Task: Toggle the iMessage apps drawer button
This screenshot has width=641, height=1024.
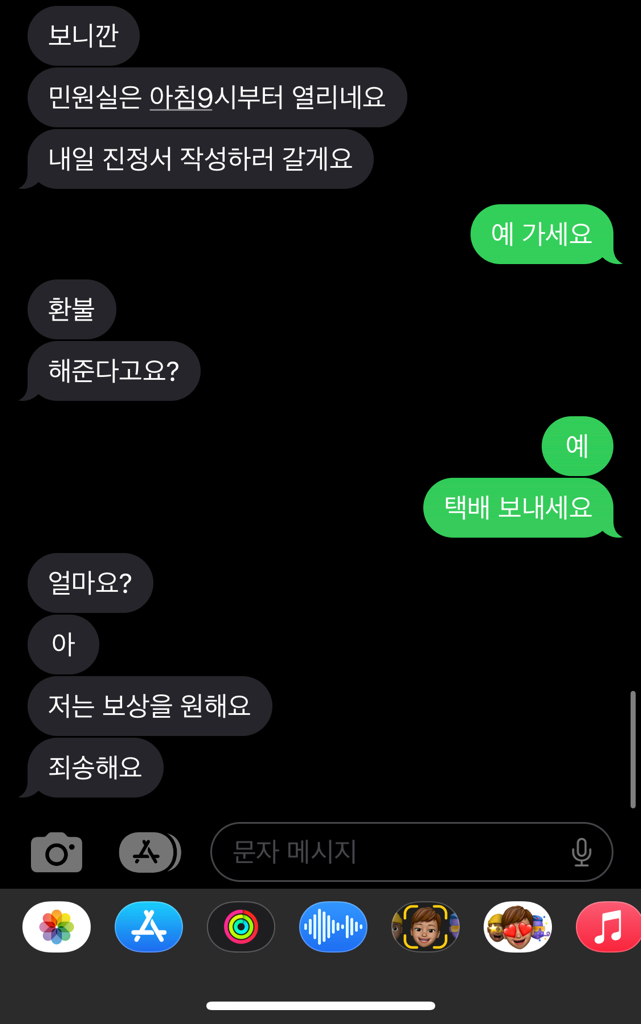Action: [148, 852]
